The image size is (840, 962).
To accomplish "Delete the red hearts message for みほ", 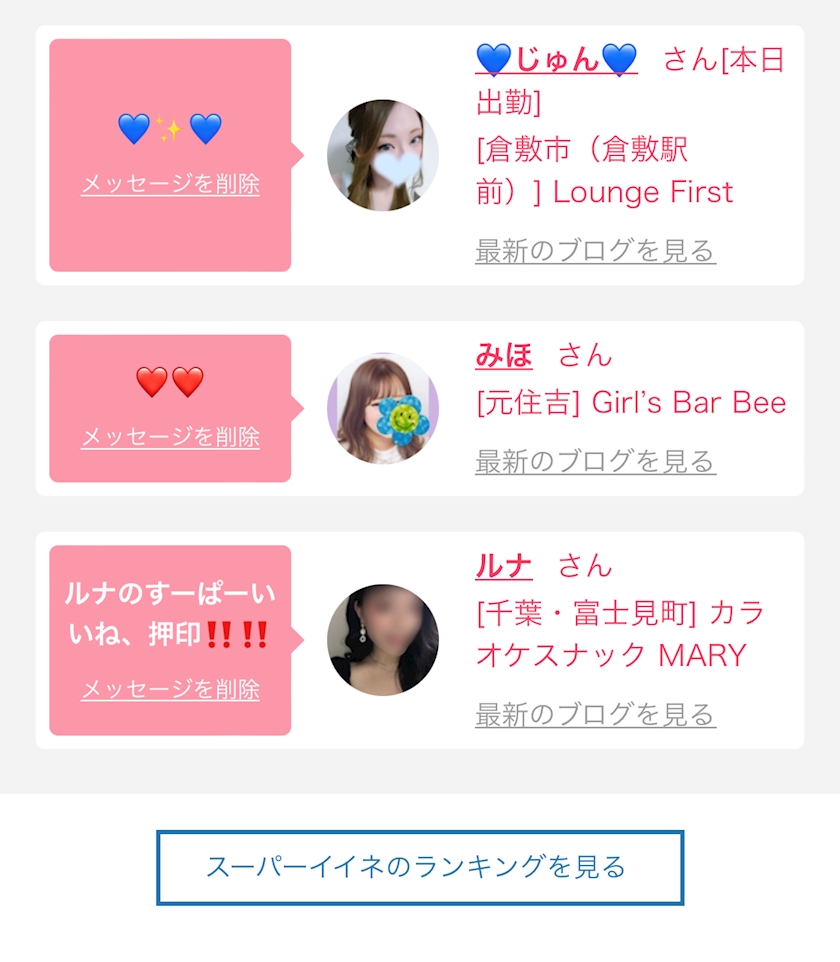I will tap(170, 437).
